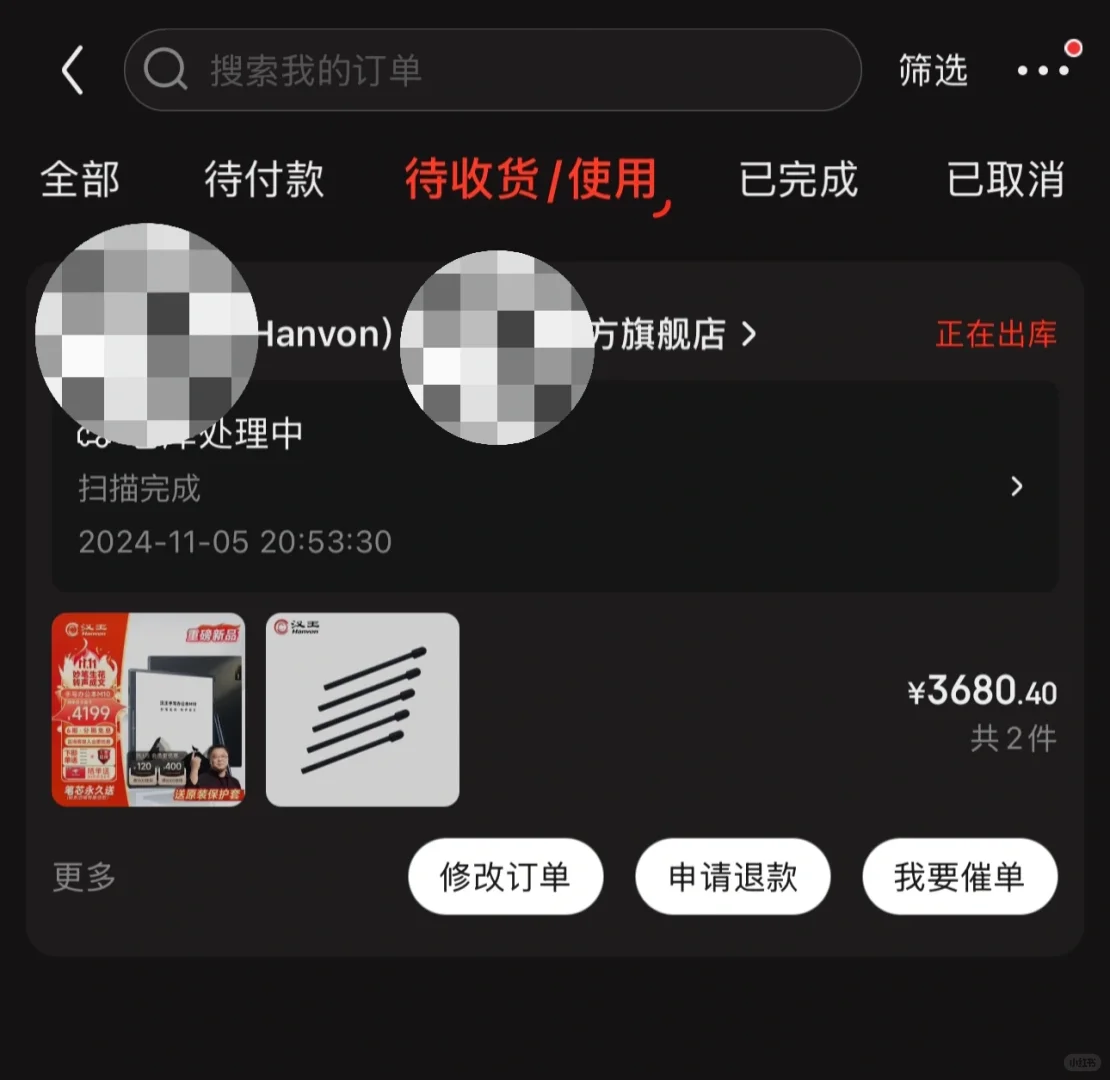Image resolution: width=1110 pixels, height=1080 pixels.
Task: Tap the 修改订单 button
Action: point(505,877)
